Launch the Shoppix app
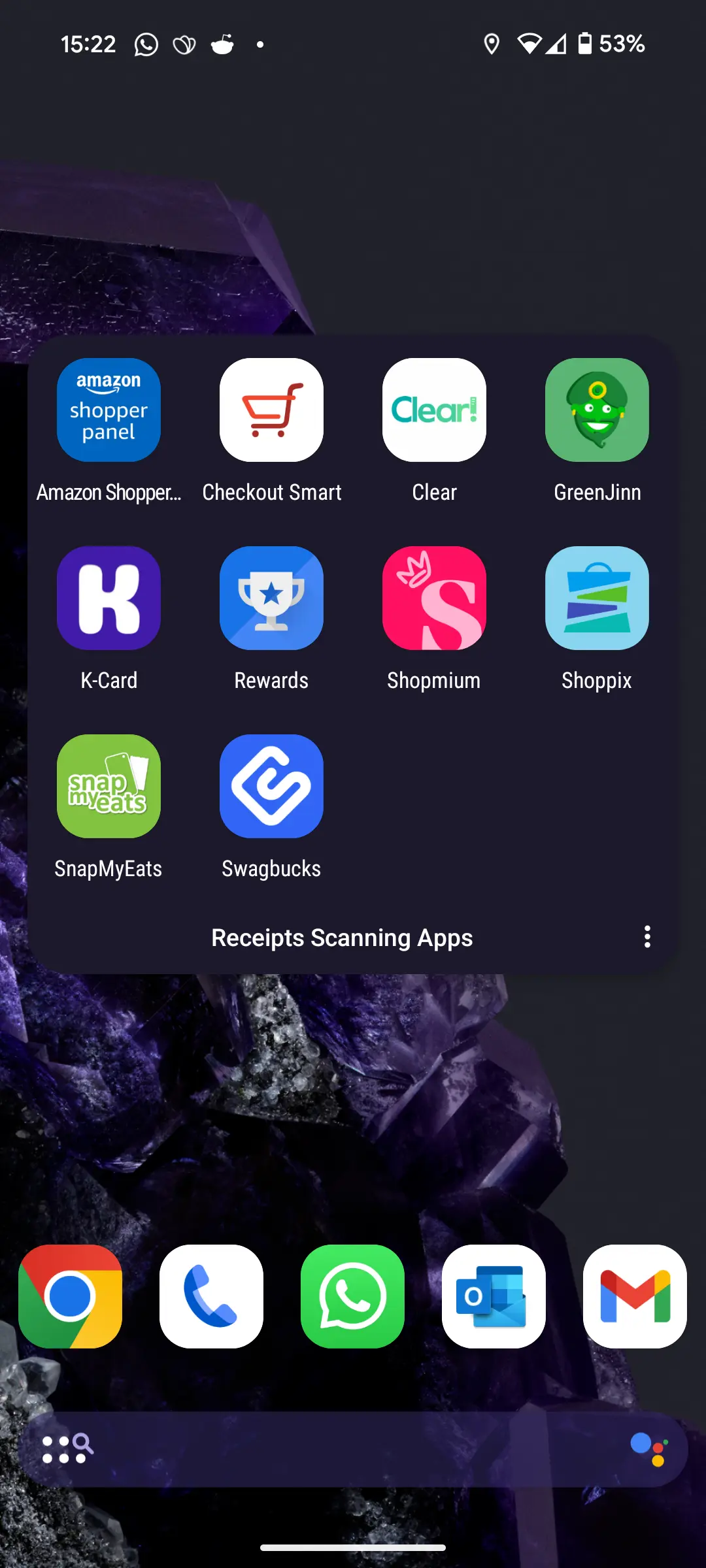The width and height of the screenshot is (706, 1568). pyautogui.click(x=597, y=598)
